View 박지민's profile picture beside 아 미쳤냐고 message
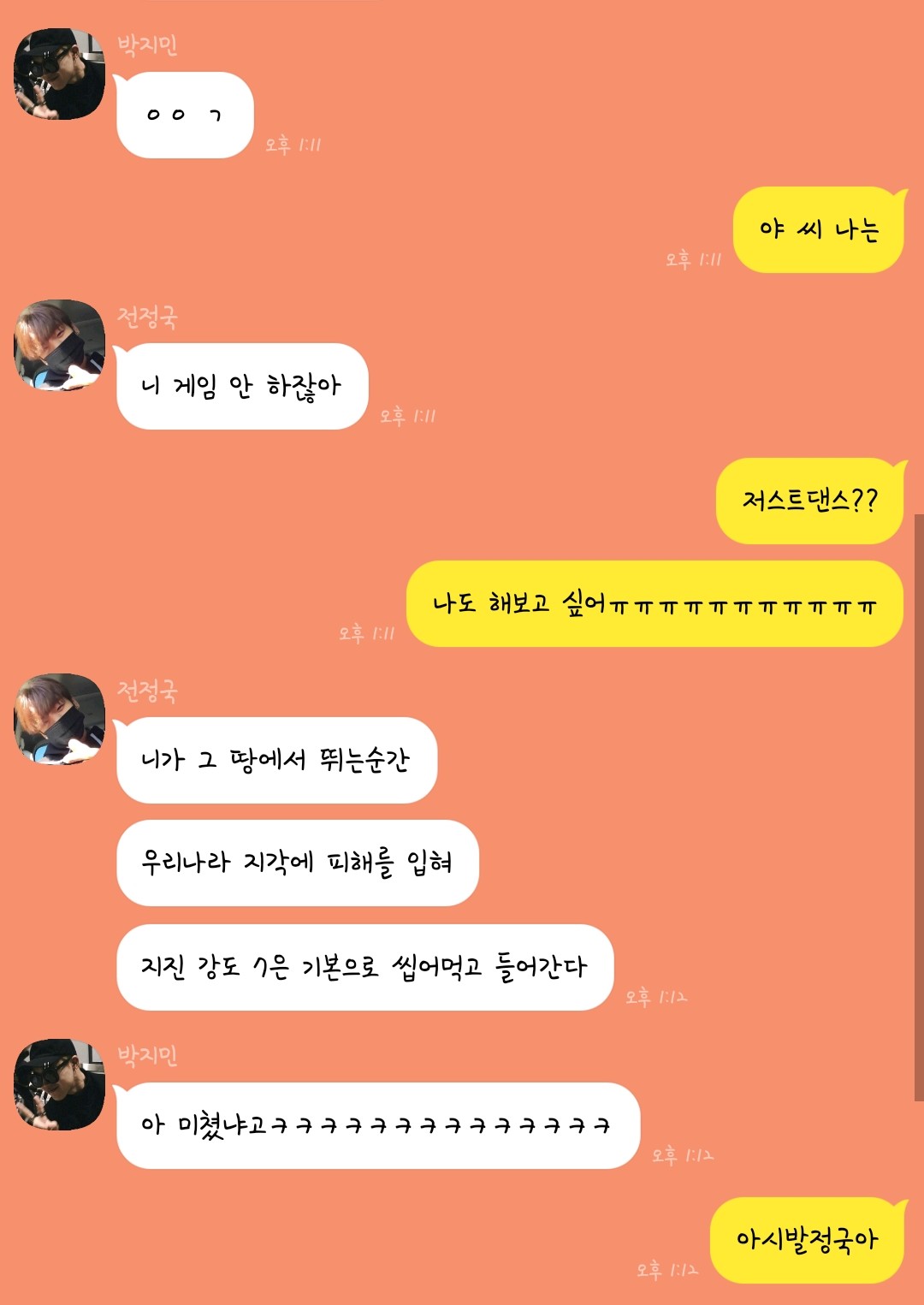 click(x=59, y=1084)
